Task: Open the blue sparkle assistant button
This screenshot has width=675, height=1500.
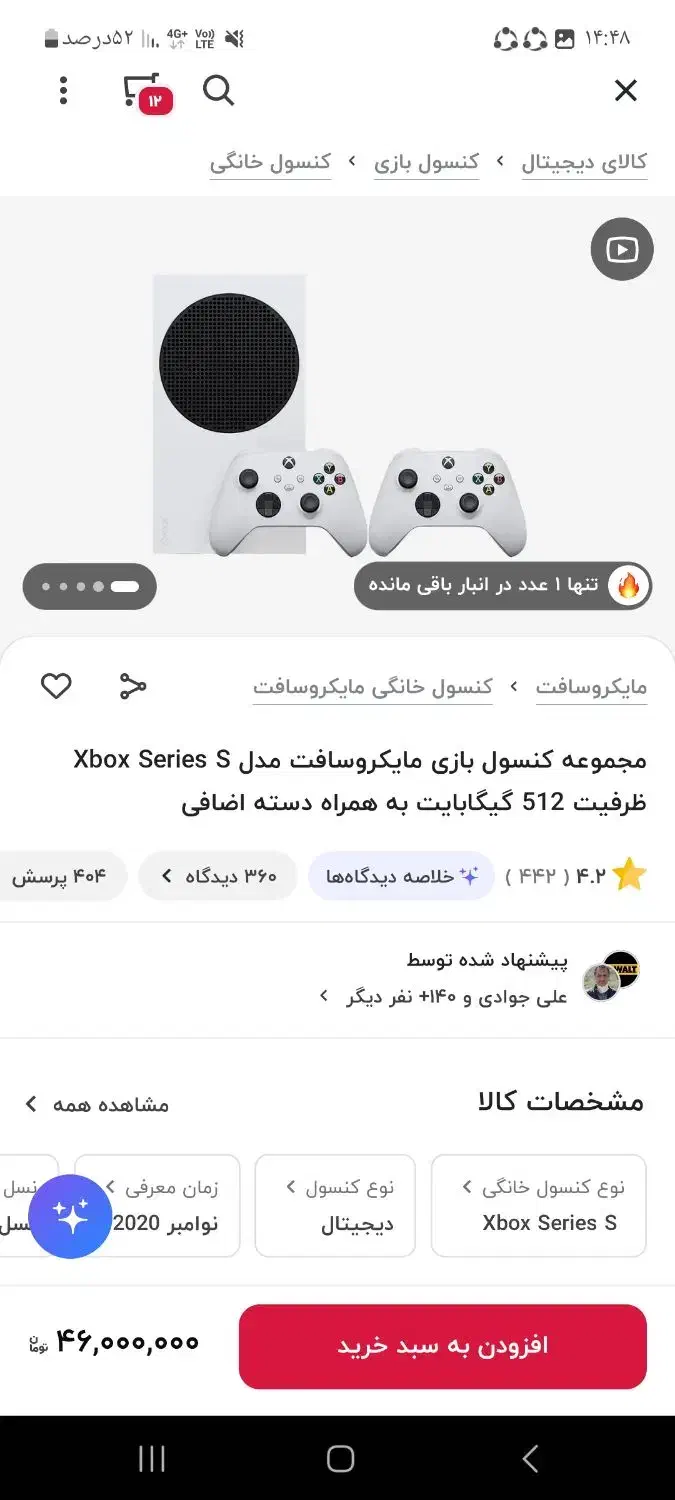Action: pos(70,1216)
